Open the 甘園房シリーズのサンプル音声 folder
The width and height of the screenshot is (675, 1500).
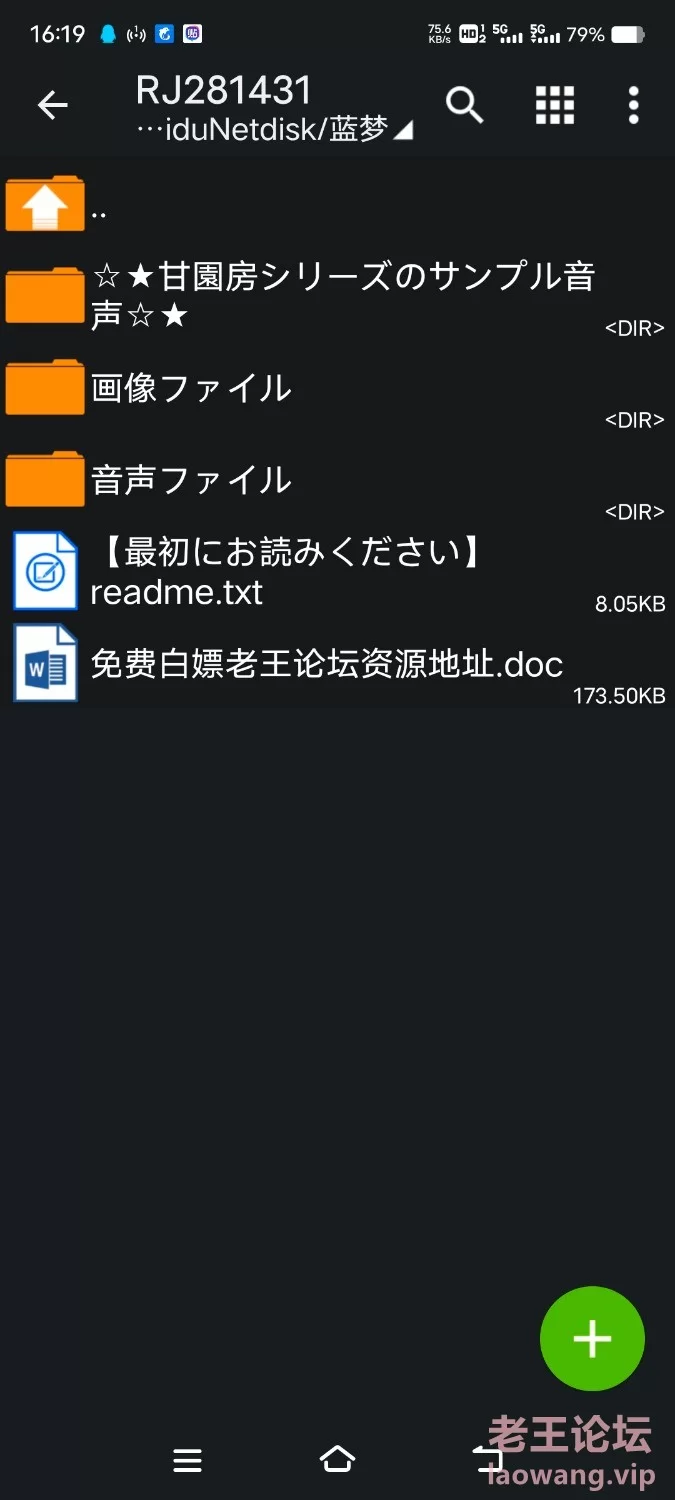point(337,295)
